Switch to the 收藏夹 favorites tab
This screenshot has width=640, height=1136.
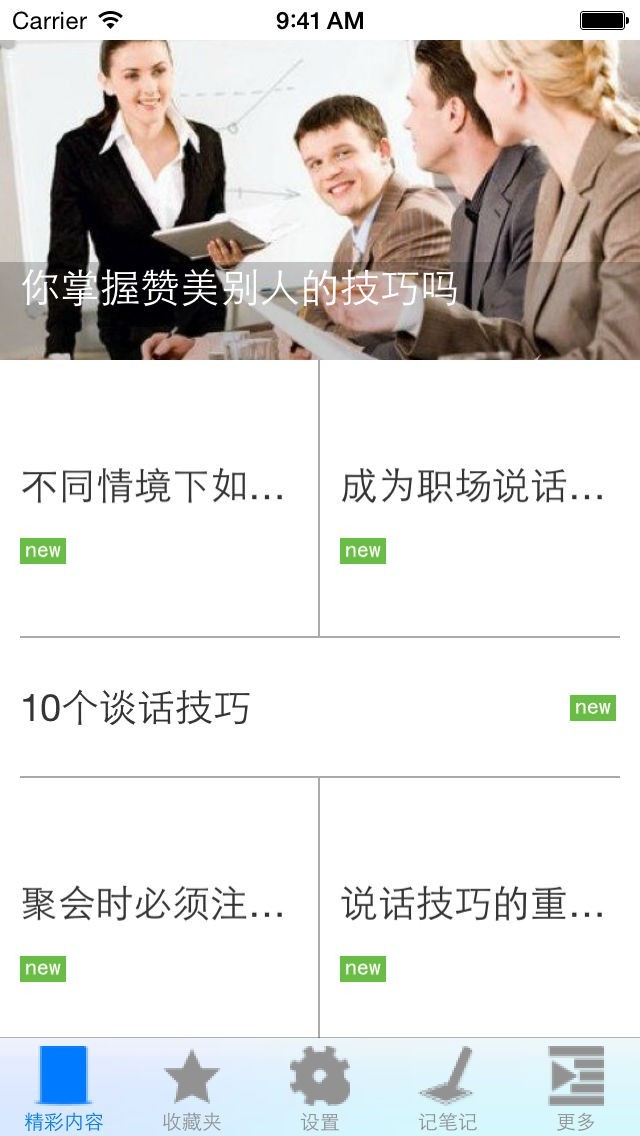point(192,1088)
